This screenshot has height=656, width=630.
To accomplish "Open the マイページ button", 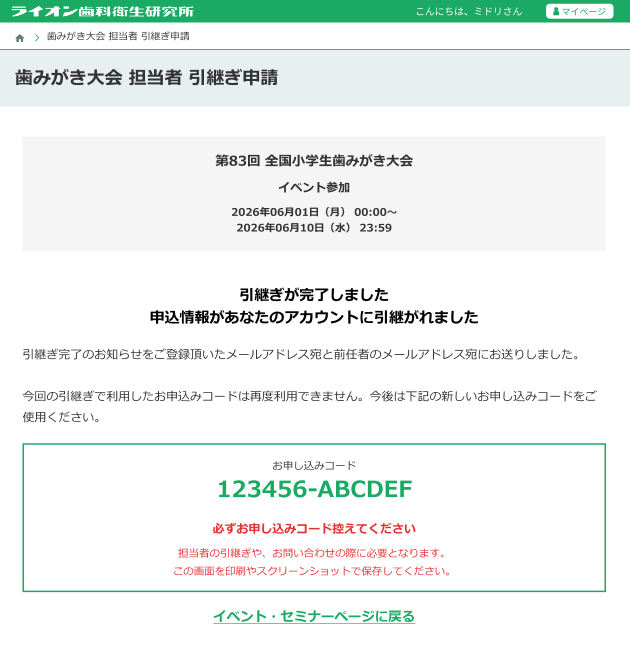I will (x=579, y=11).
